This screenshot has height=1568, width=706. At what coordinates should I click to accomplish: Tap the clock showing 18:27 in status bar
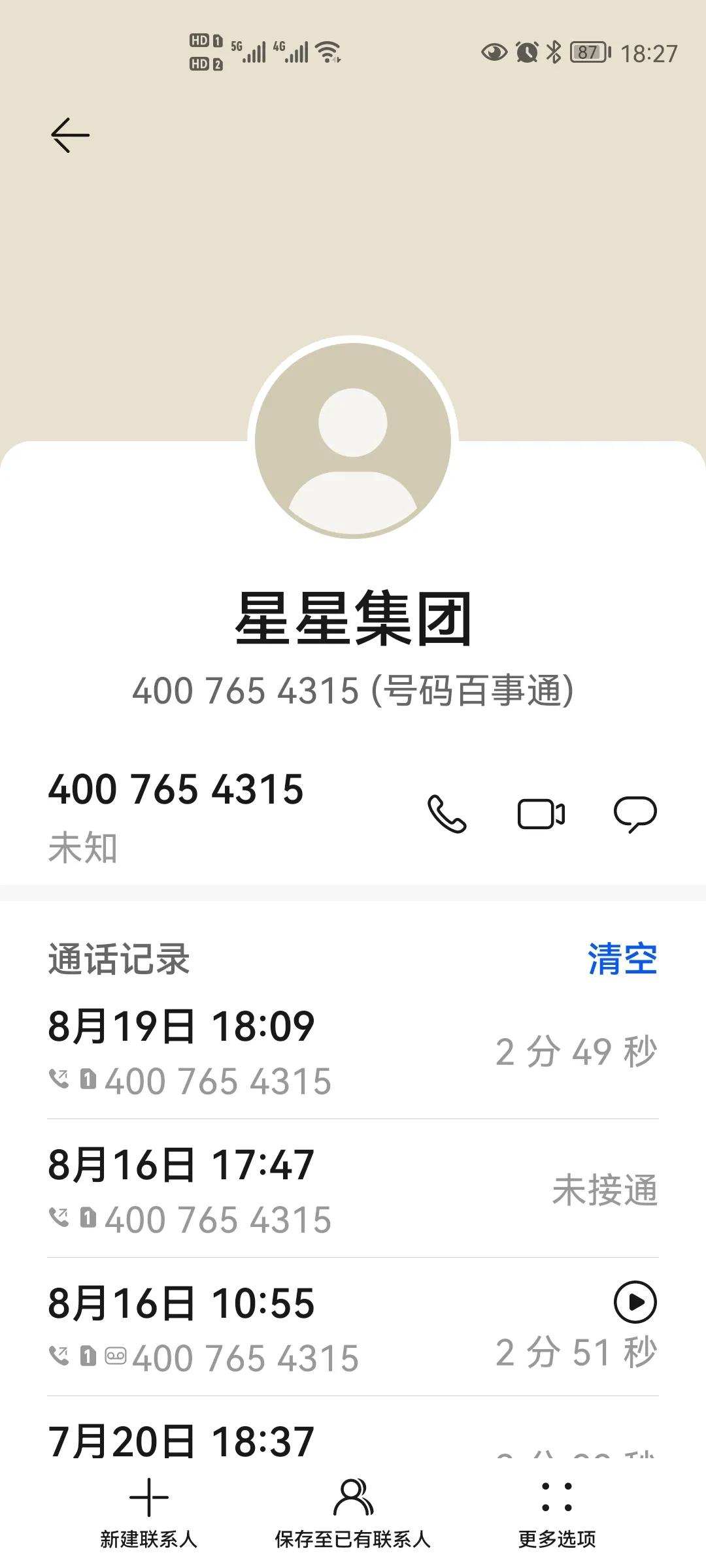click(x=650, y=51)
